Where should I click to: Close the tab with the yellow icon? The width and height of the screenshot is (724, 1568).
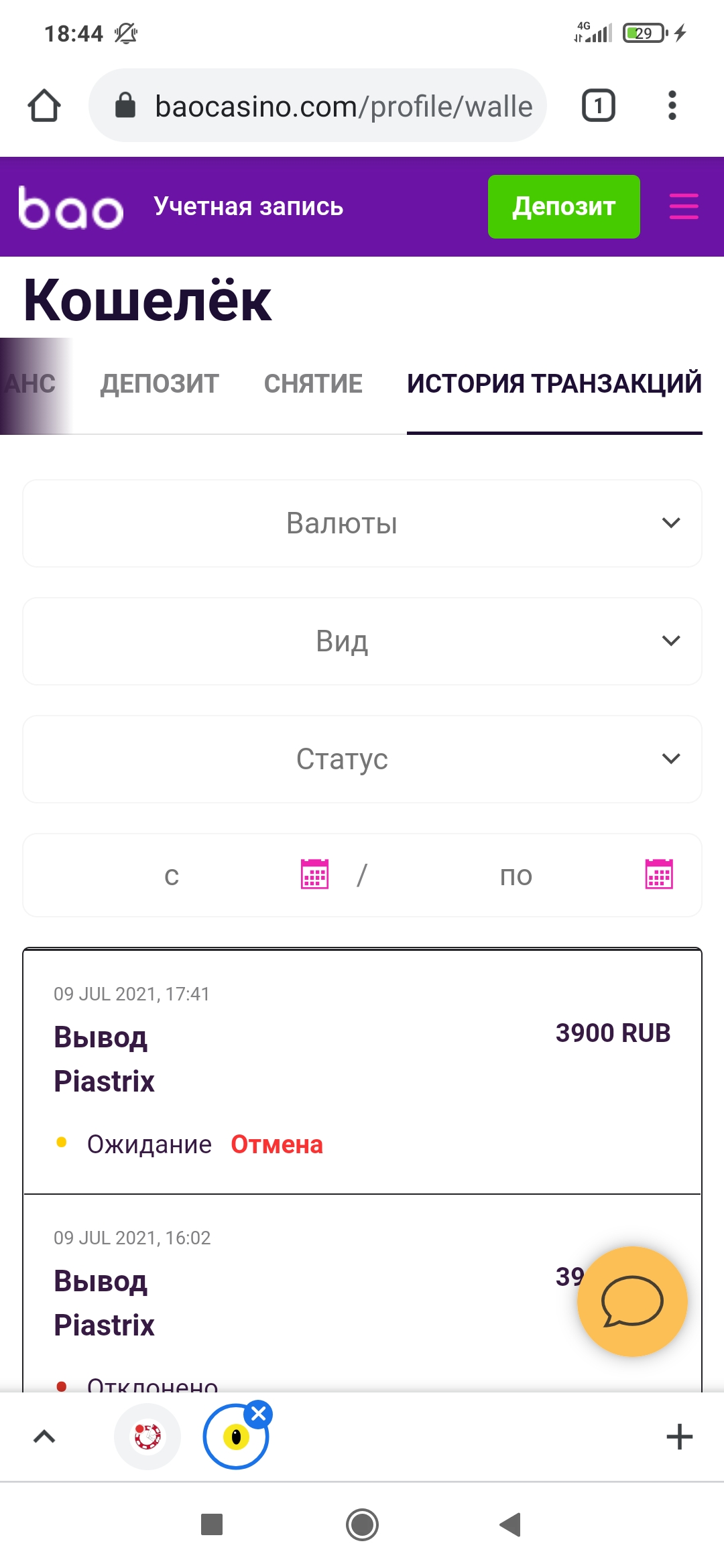click(x=259, y=1414)
